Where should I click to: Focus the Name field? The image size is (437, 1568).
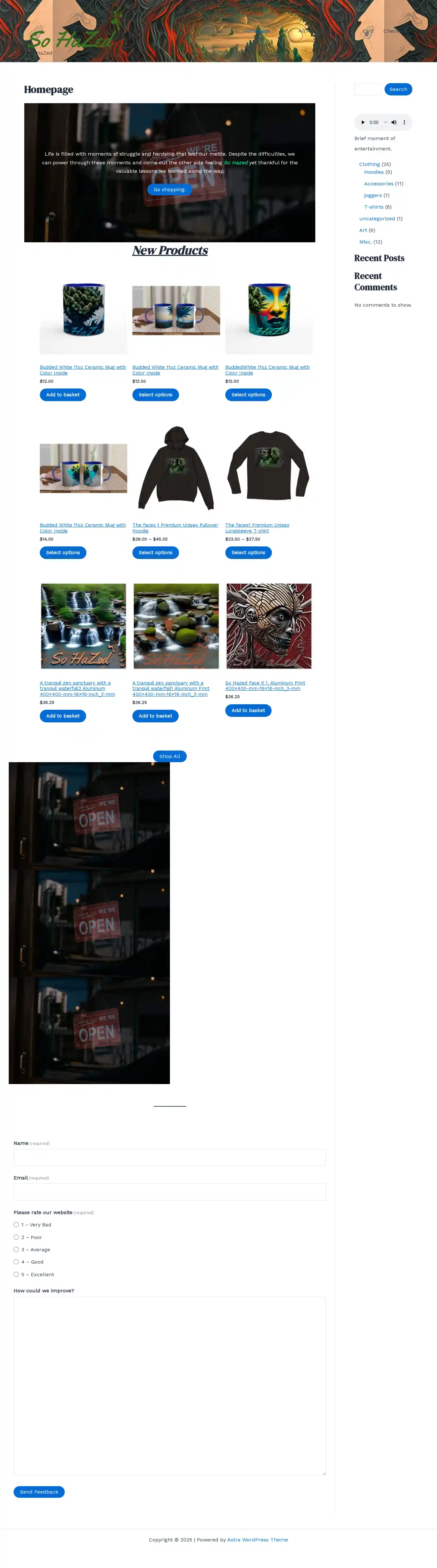[169, 1157]
